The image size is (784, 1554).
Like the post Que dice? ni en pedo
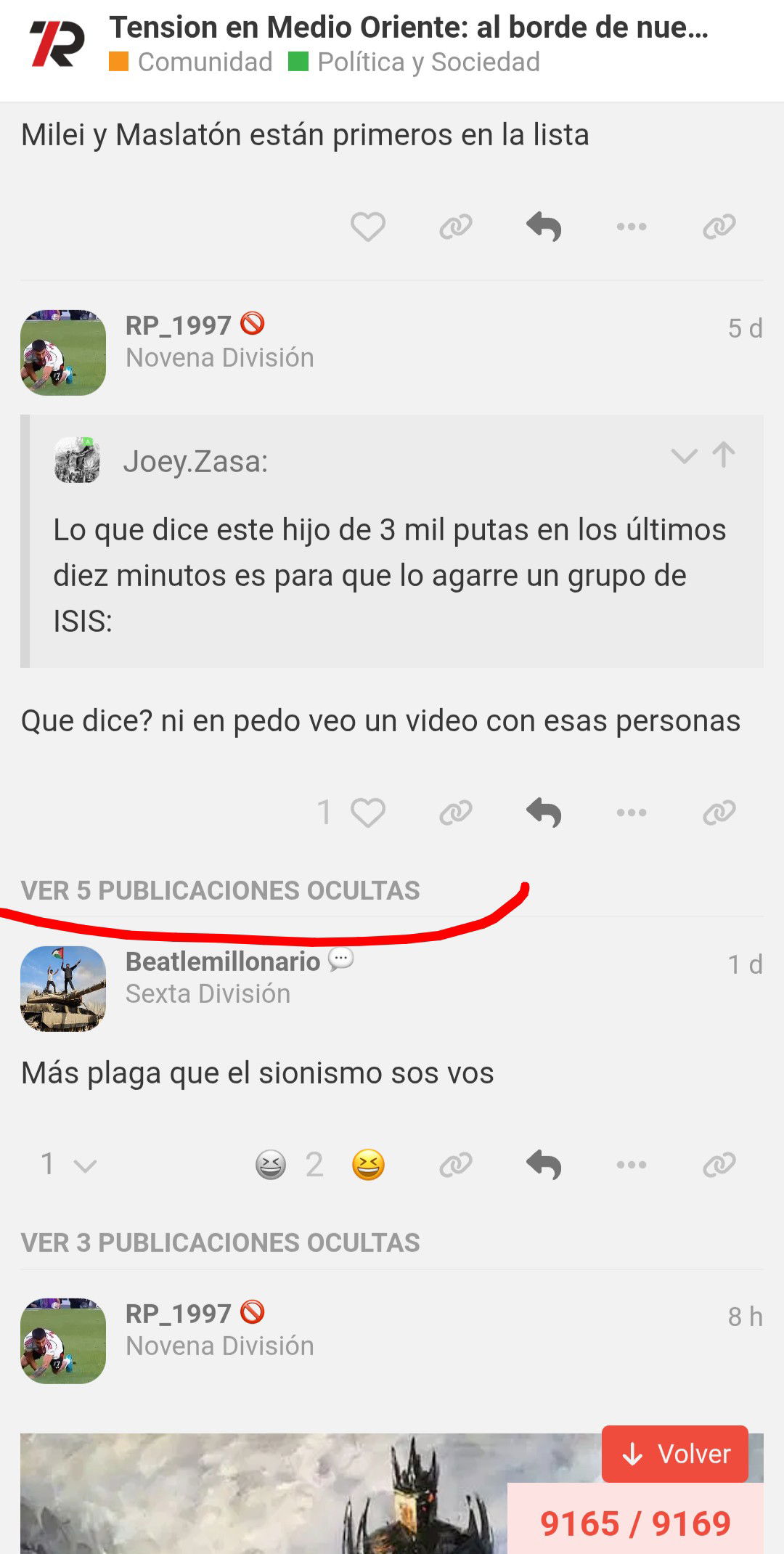[x=368, y=813]
